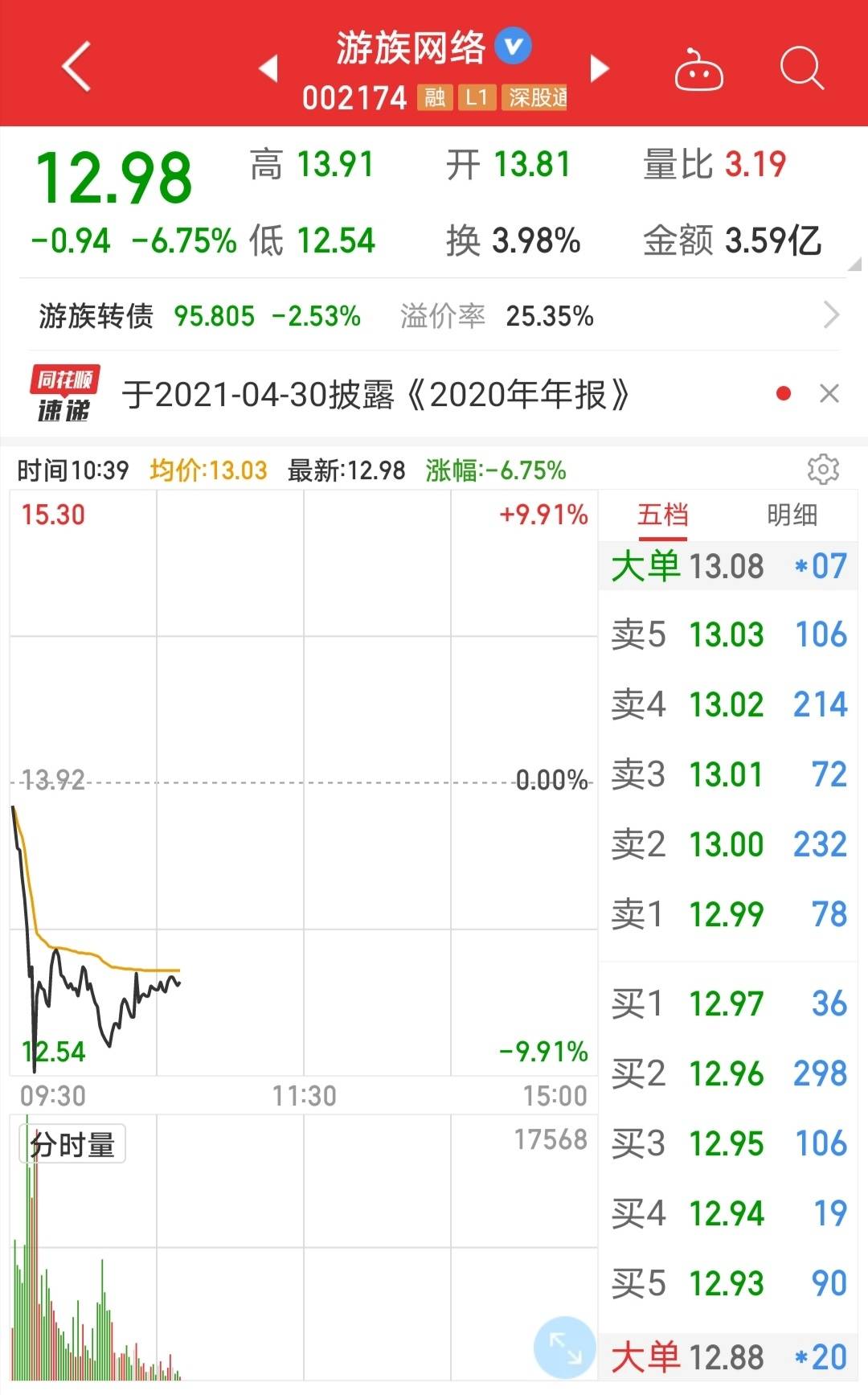The width and height of the screenshot is (868, 1395).
Task: Open stock search
Action: [801, 68]
